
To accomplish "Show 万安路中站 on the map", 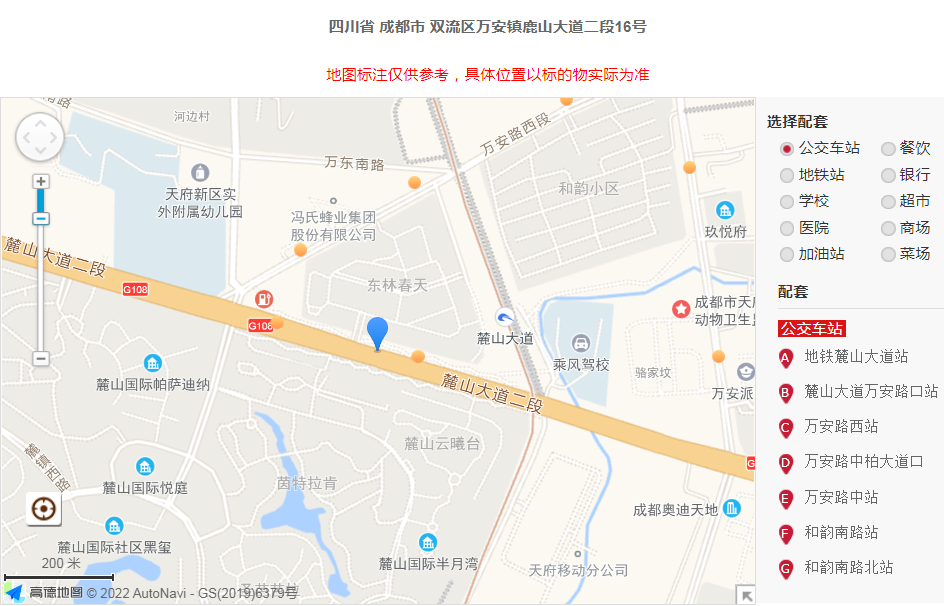I will coord(841,497).
